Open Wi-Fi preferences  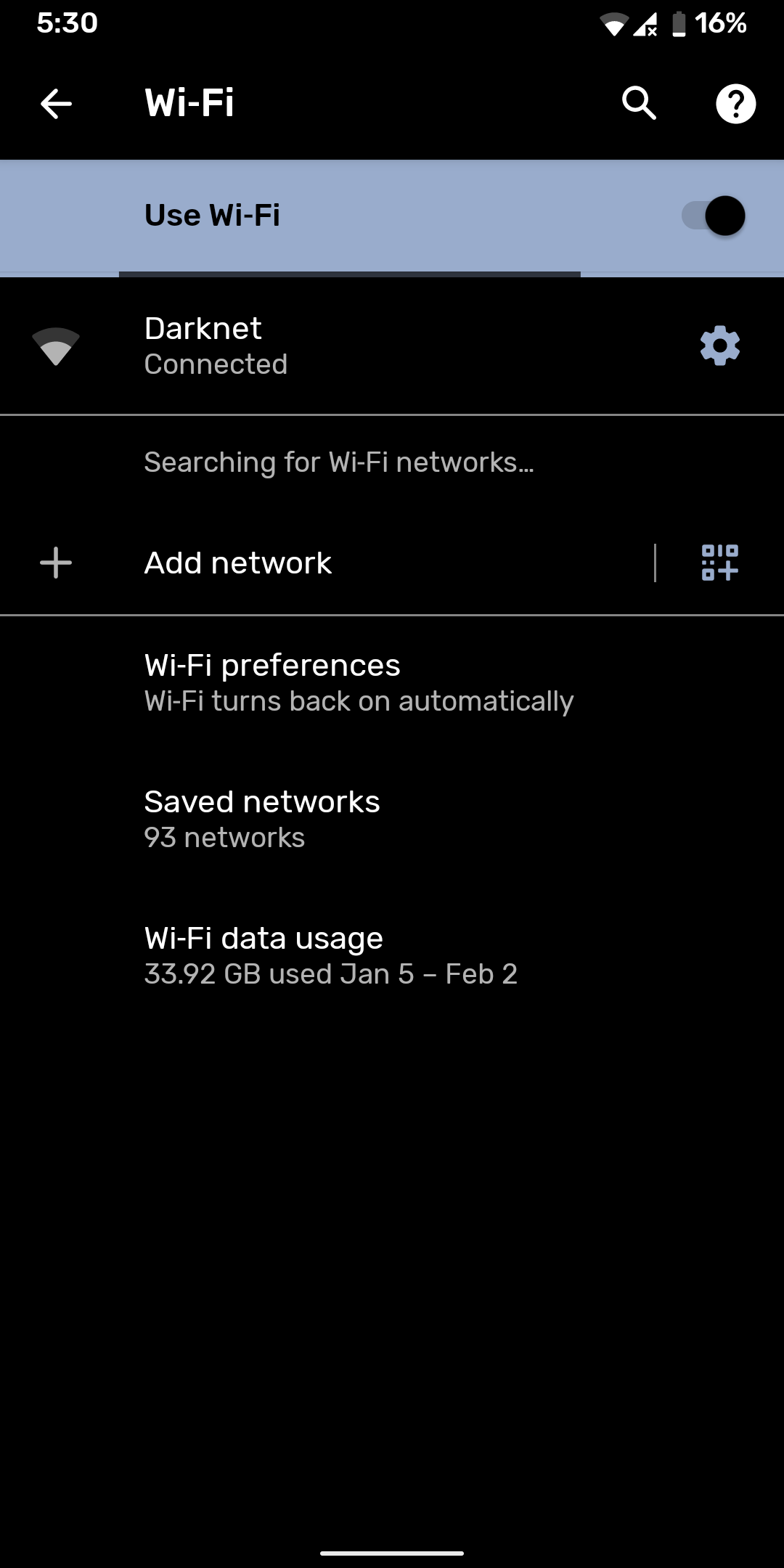359,683
